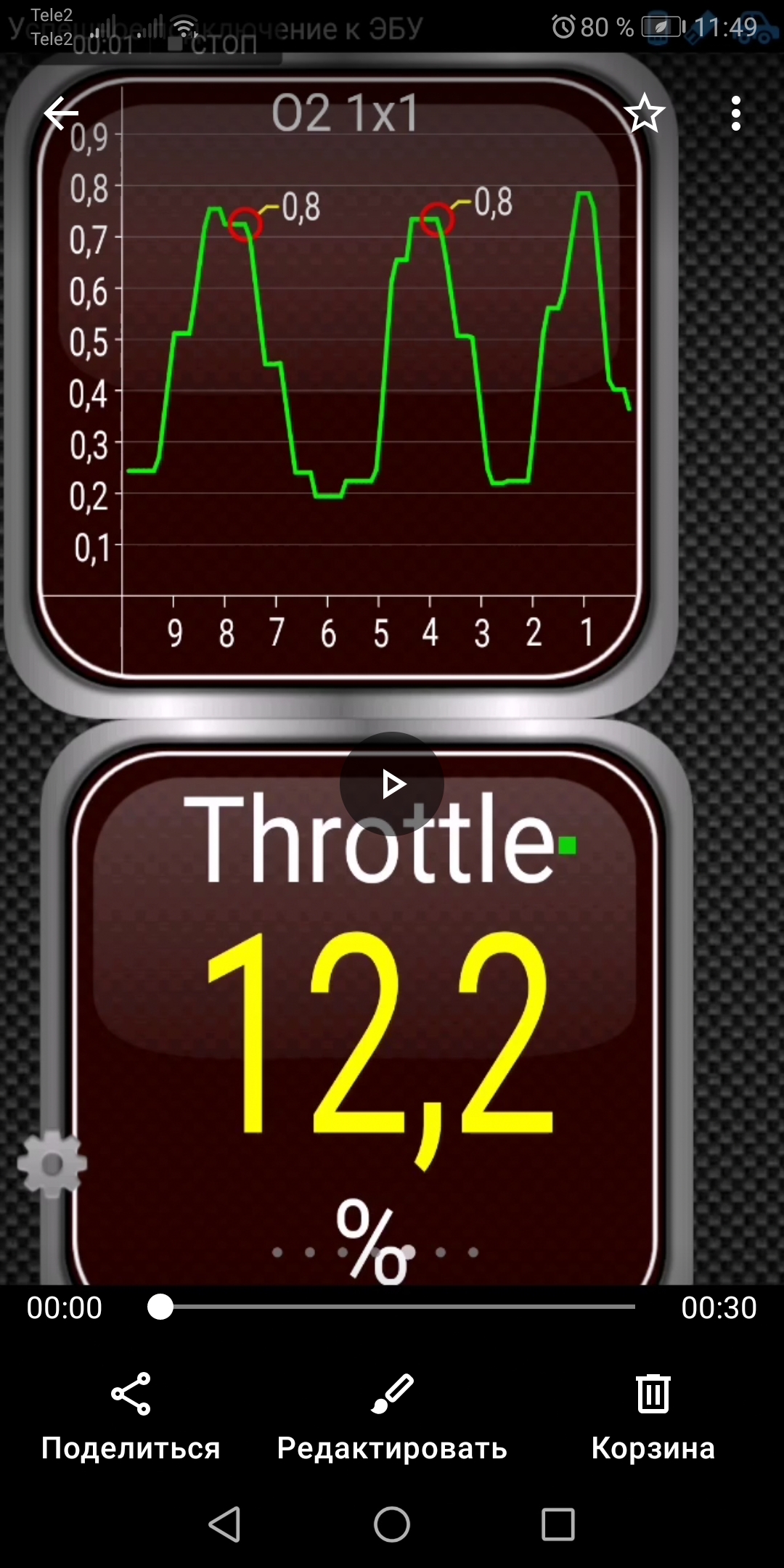Open the three-dot overflow menu

pyautogui.click(x=736, y=113)
